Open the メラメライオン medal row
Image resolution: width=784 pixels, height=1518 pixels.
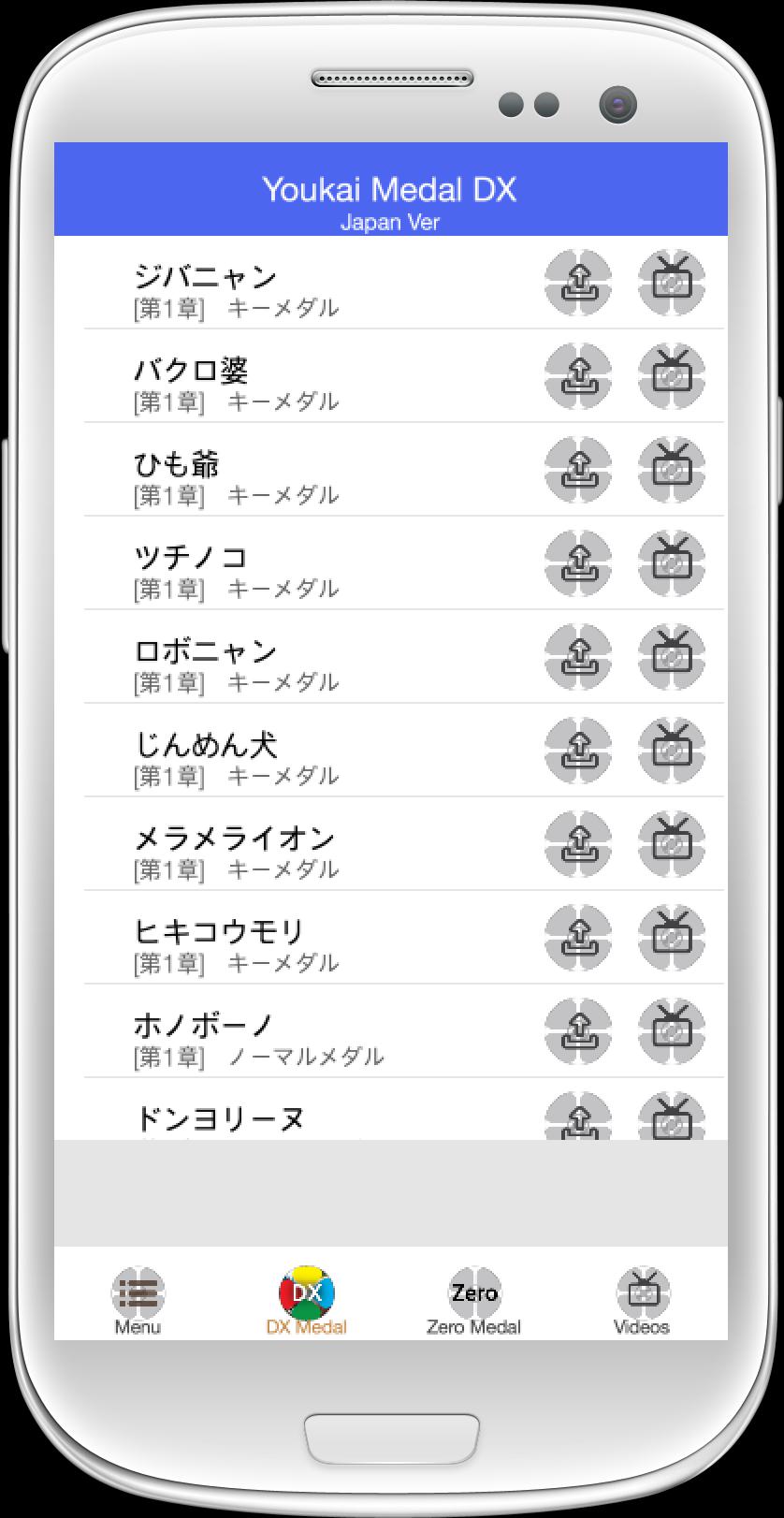[x=281, y=852]
